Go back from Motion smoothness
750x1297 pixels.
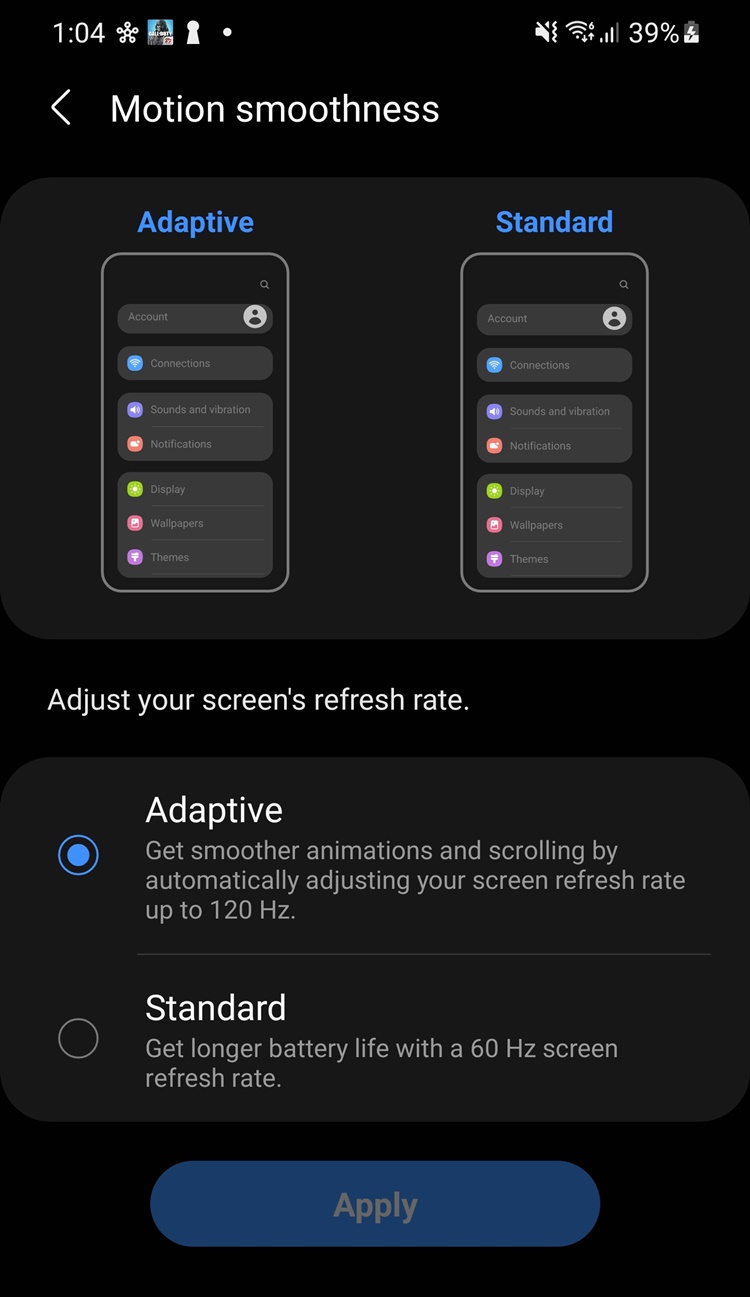[x=61, y=108]
